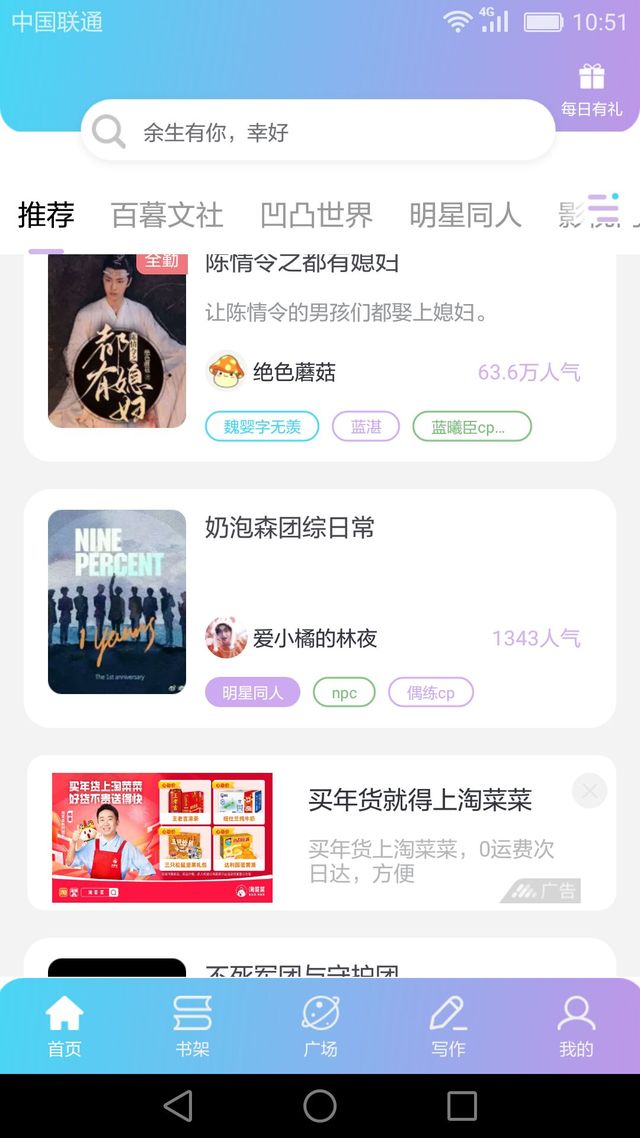Open the 陈情令之都有媳妇 book cover
This screenshot has height=1138, width=640.
[x=117, y=341]
